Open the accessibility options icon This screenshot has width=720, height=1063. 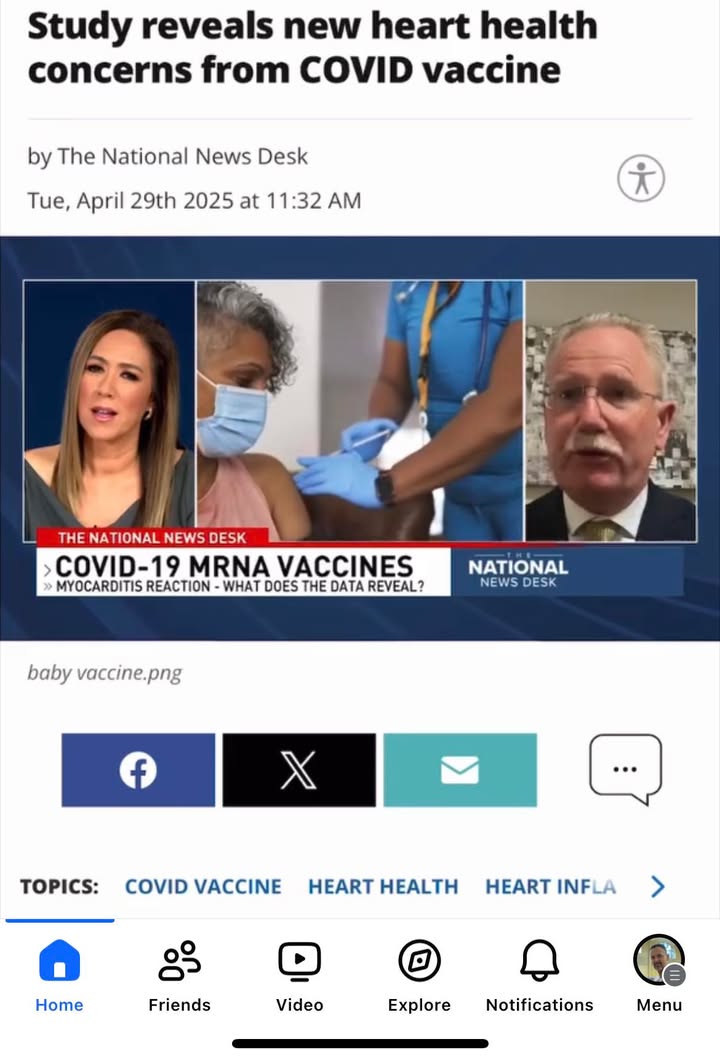tap(640, 179)
